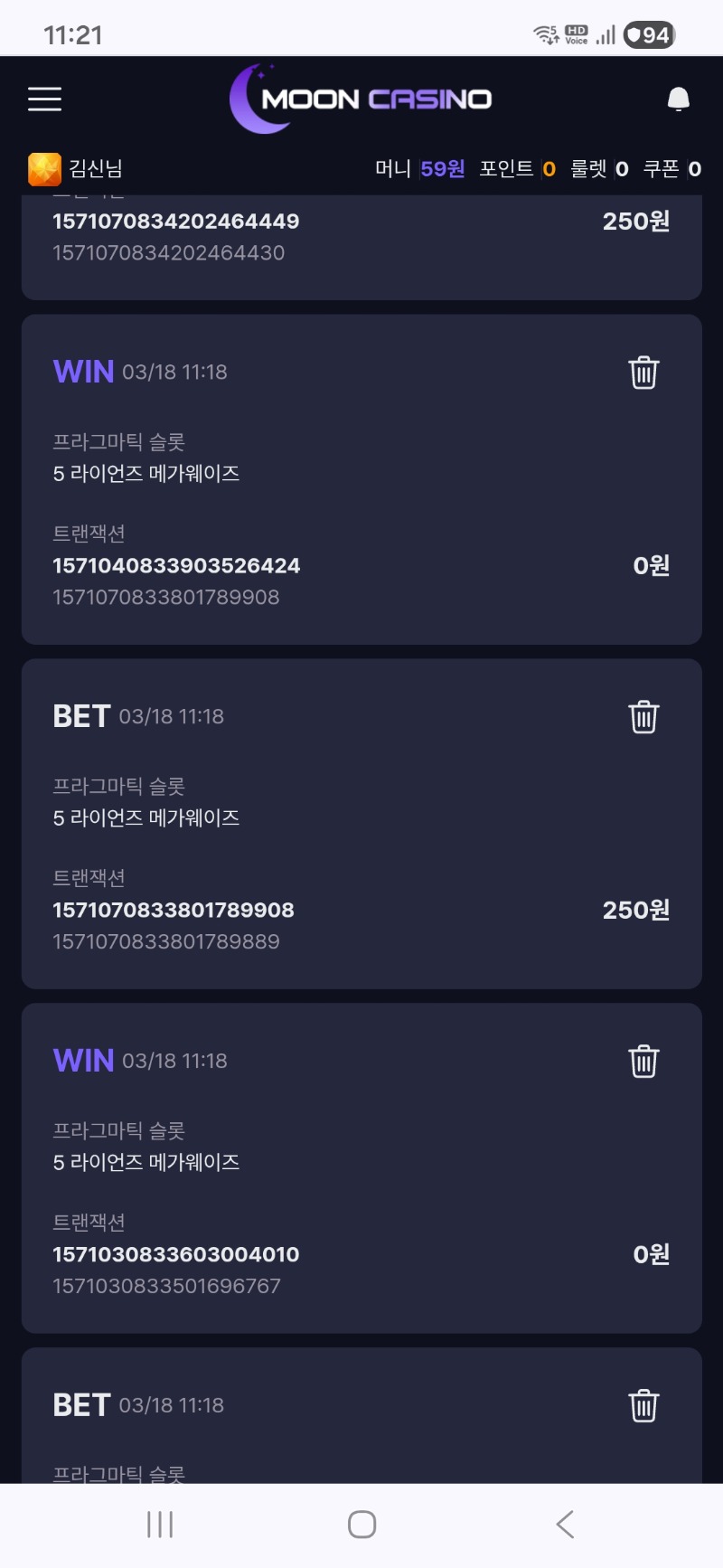Image resolution: width=723 pixels, height=1568 pixels.
Task: Tap the Moon Casino logo
Action: click(361, 98)
